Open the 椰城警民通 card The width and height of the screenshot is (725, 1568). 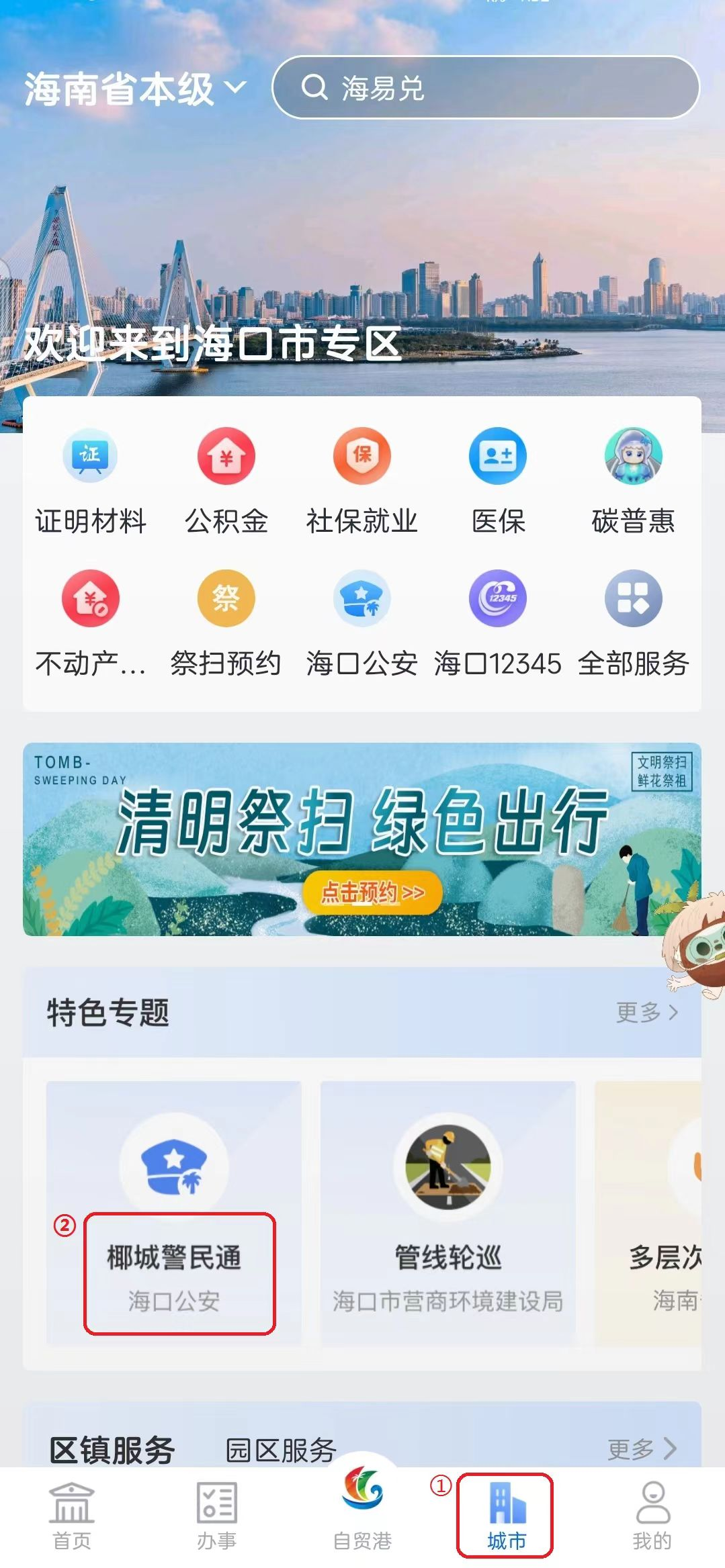[x=174, y=1213]
